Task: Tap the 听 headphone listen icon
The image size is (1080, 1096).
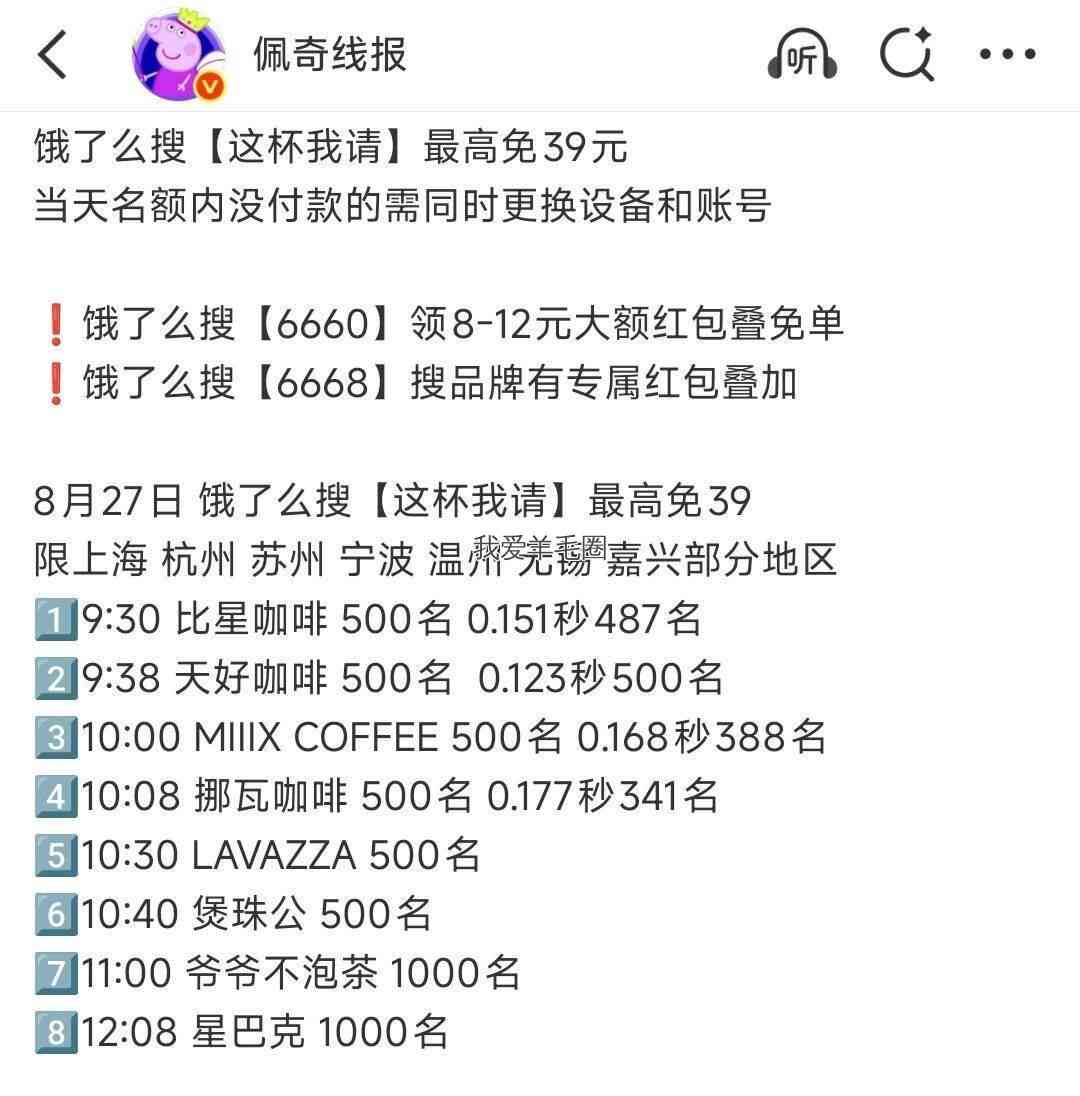Action: click(x=802, y=55)
